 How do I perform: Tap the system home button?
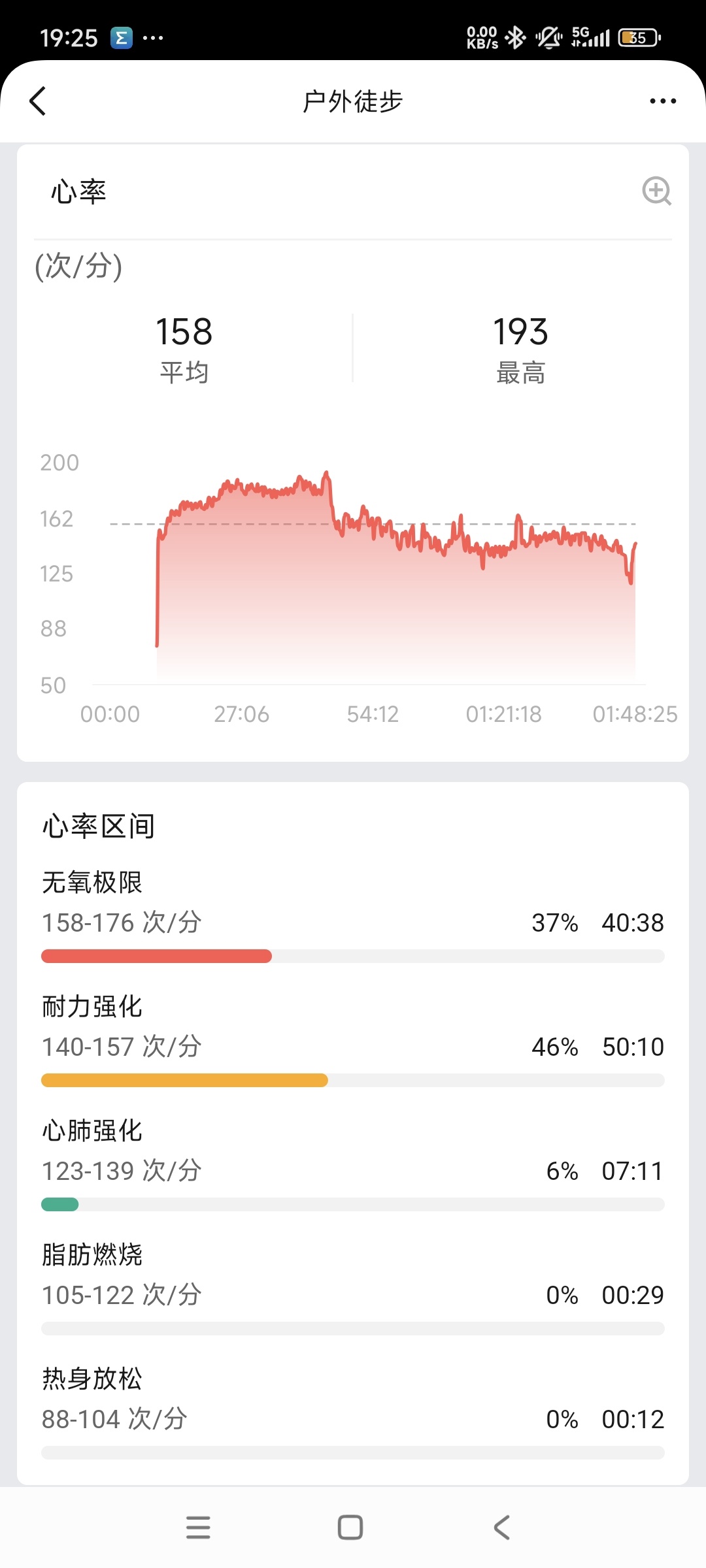click(x=350, y=1527)
